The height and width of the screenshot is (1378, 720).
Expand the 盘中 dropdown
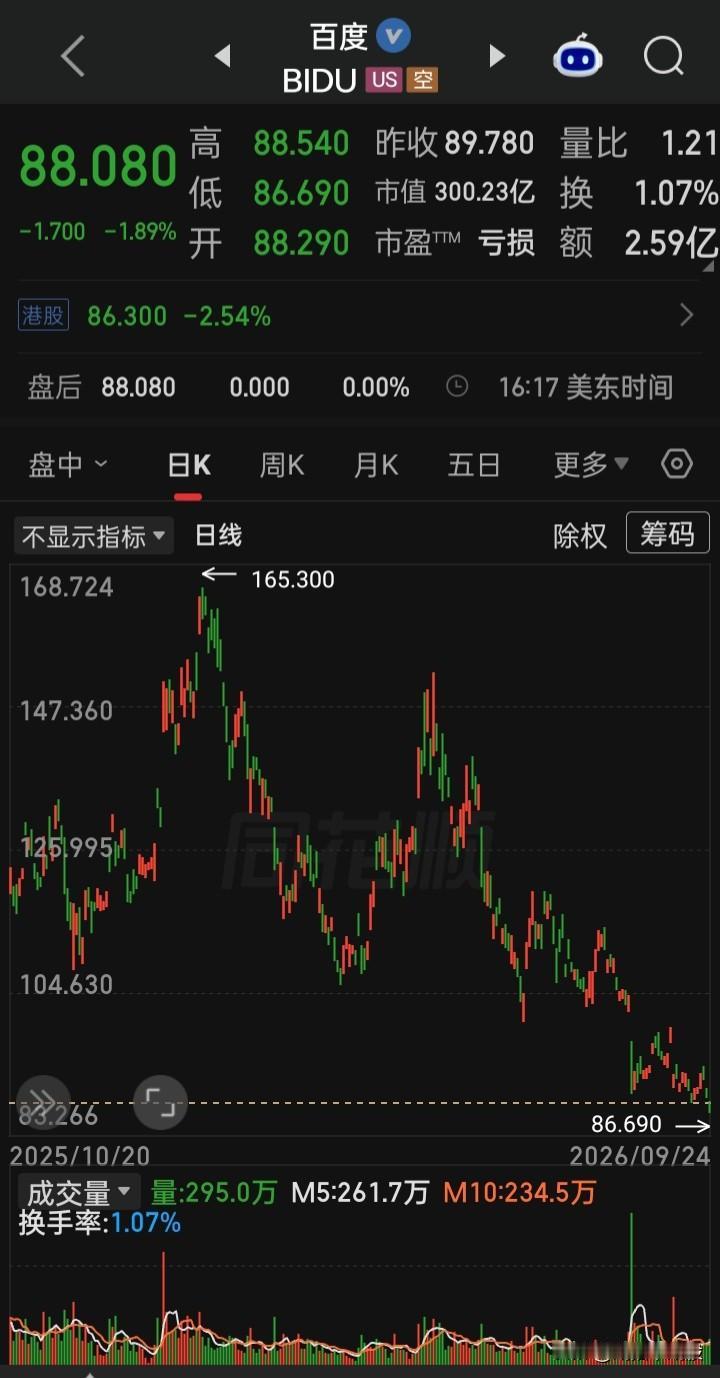coord(68,464)
